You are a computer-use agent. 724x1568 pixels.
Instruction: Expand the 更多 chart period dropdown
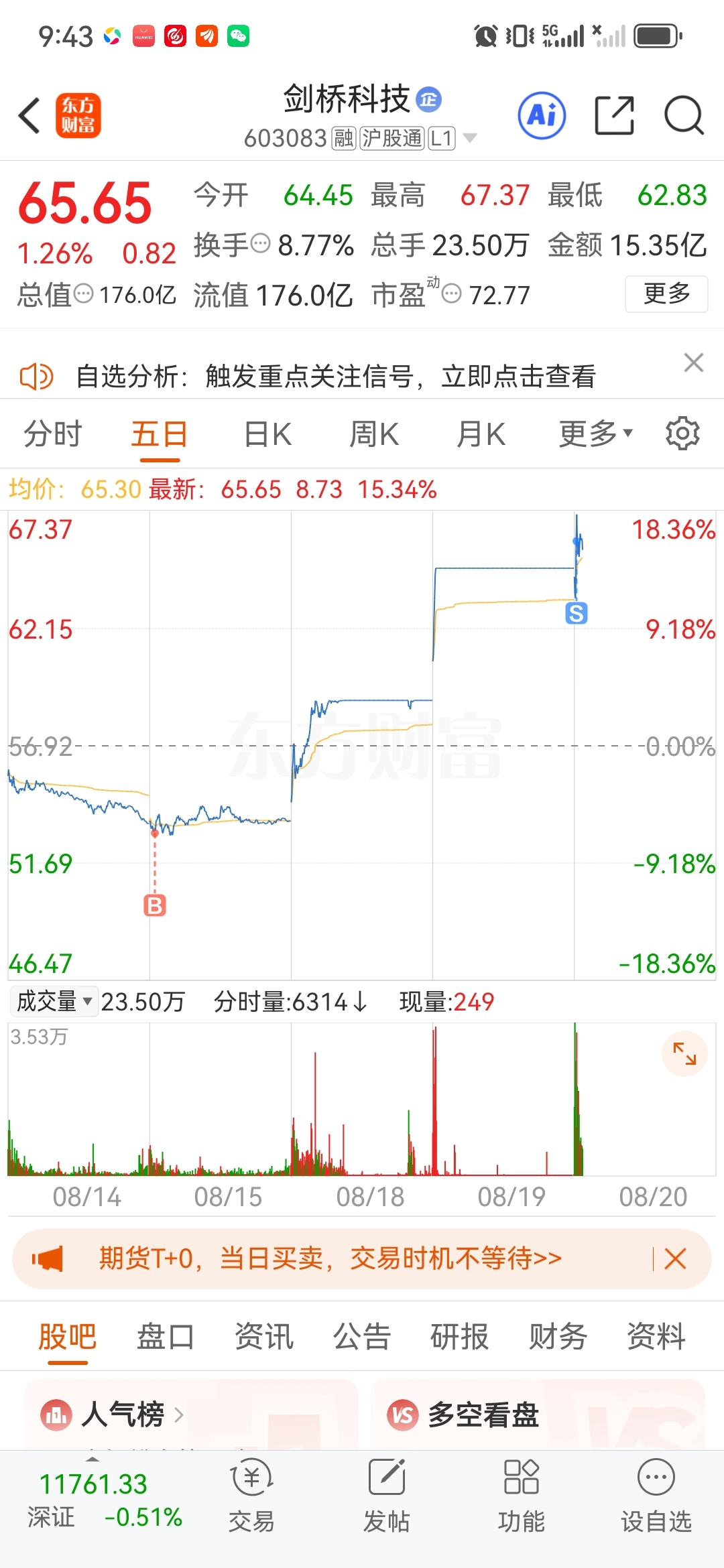click(596, 434)
